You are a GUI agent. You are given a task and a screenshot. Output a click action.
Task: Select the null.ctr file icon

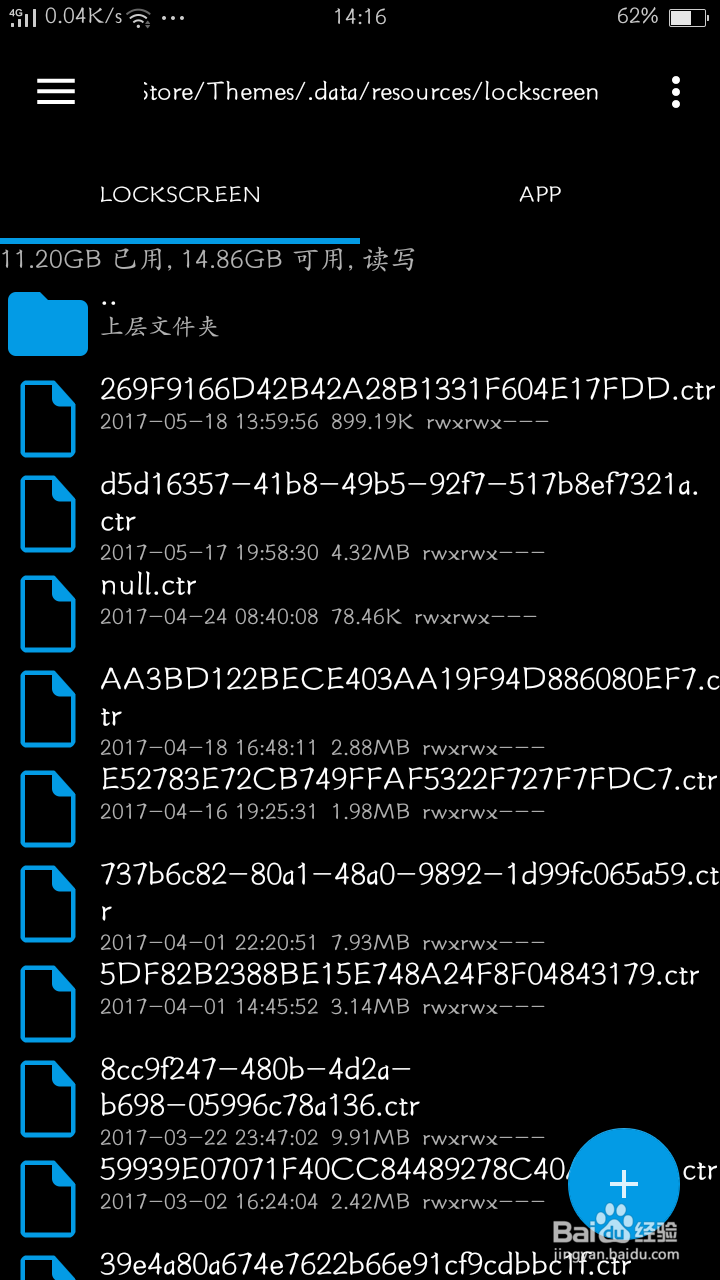(x=48, y=613)
